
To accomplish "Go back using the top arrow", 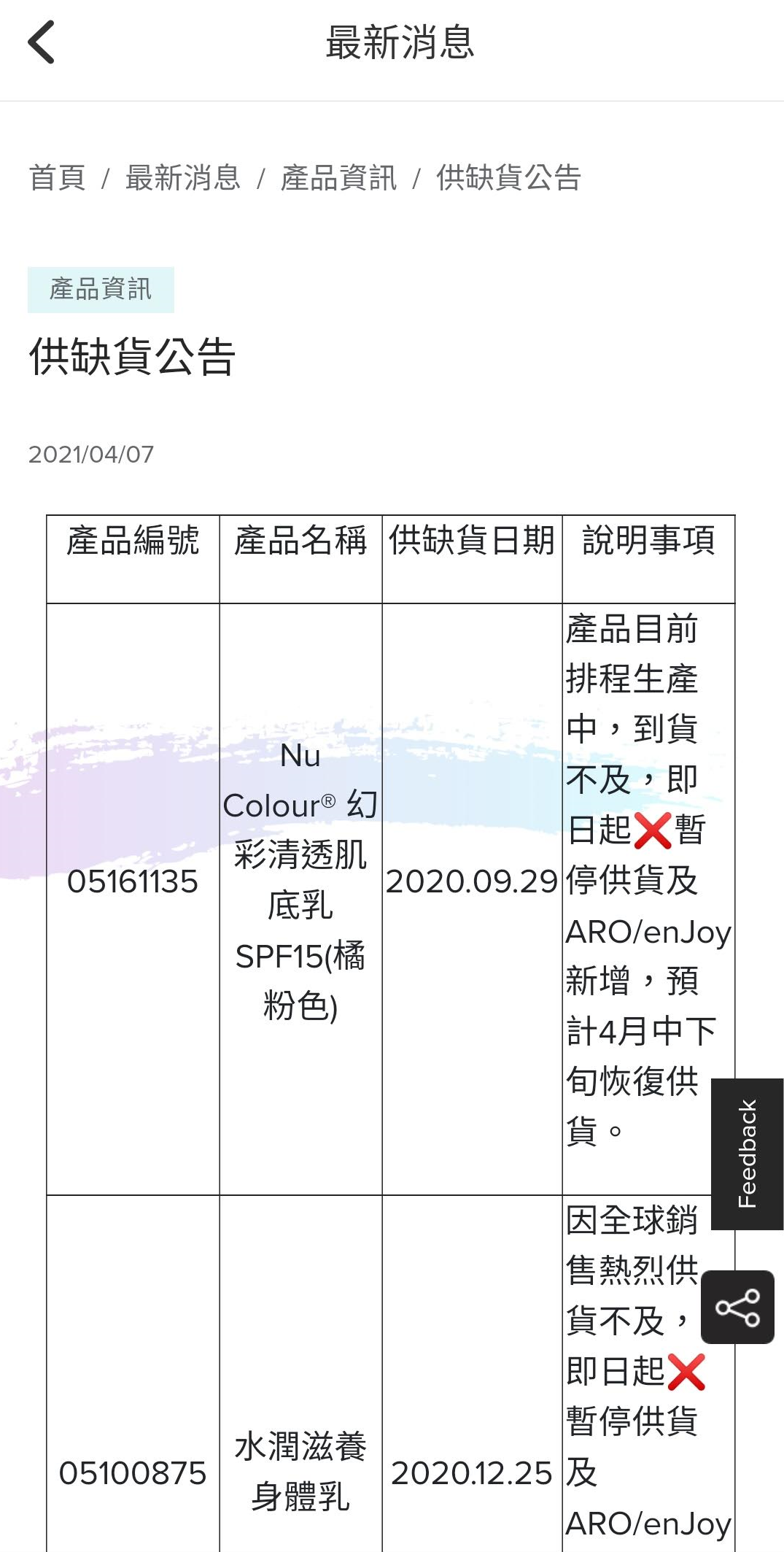I will (42, 42).
